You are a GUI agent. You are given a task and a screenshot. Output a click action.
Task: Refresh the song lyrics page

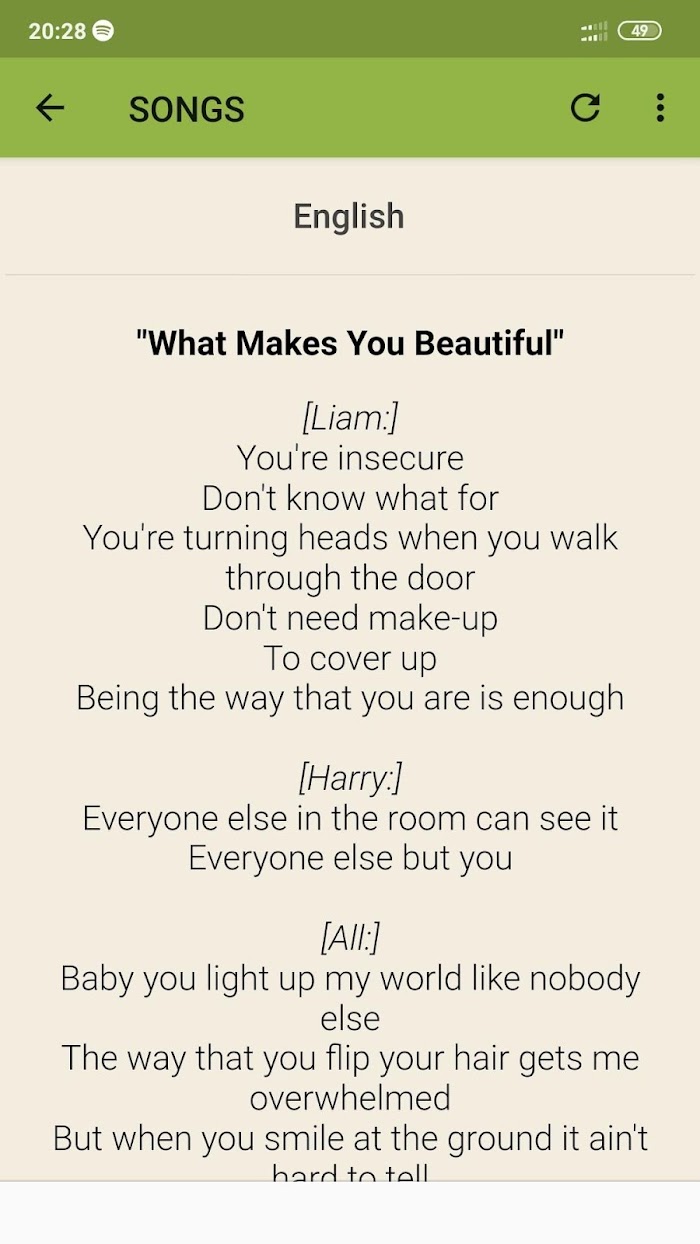pos(585,108)
